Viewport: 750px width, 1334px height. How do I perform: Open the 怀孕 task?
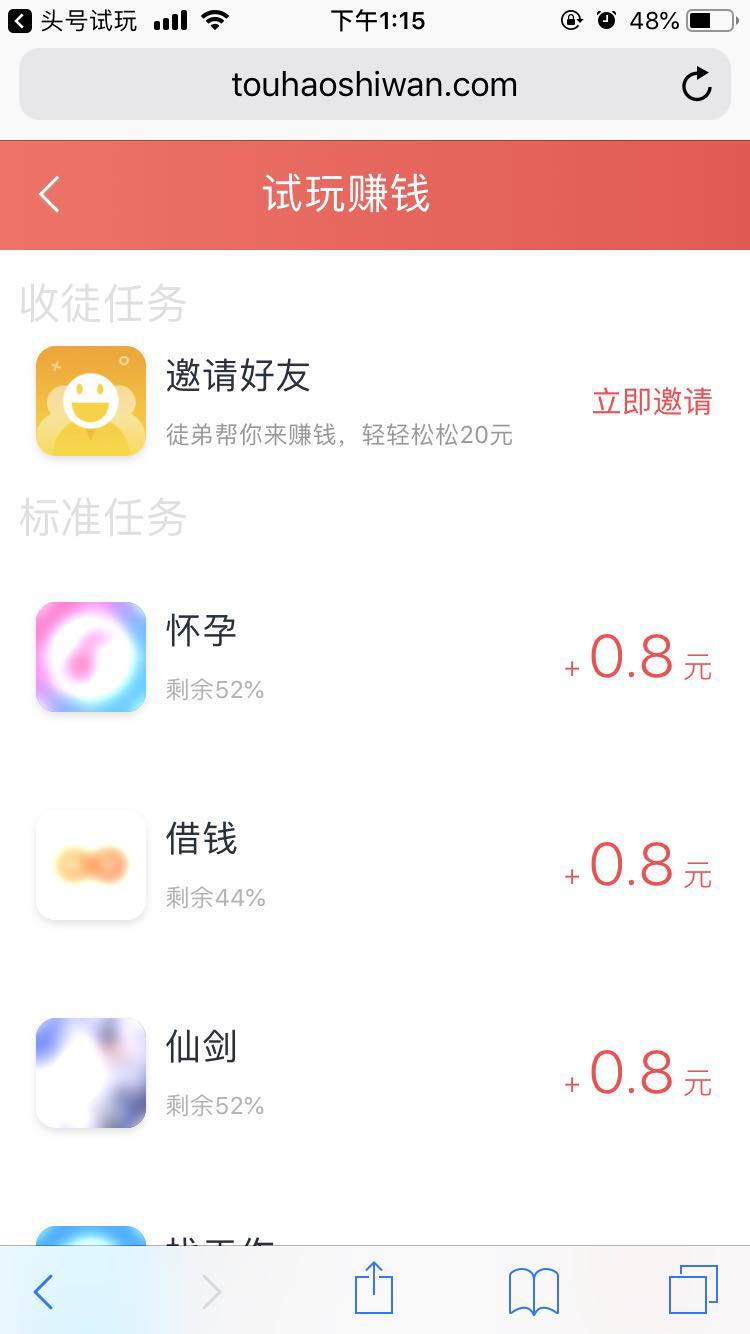point(374,657)
